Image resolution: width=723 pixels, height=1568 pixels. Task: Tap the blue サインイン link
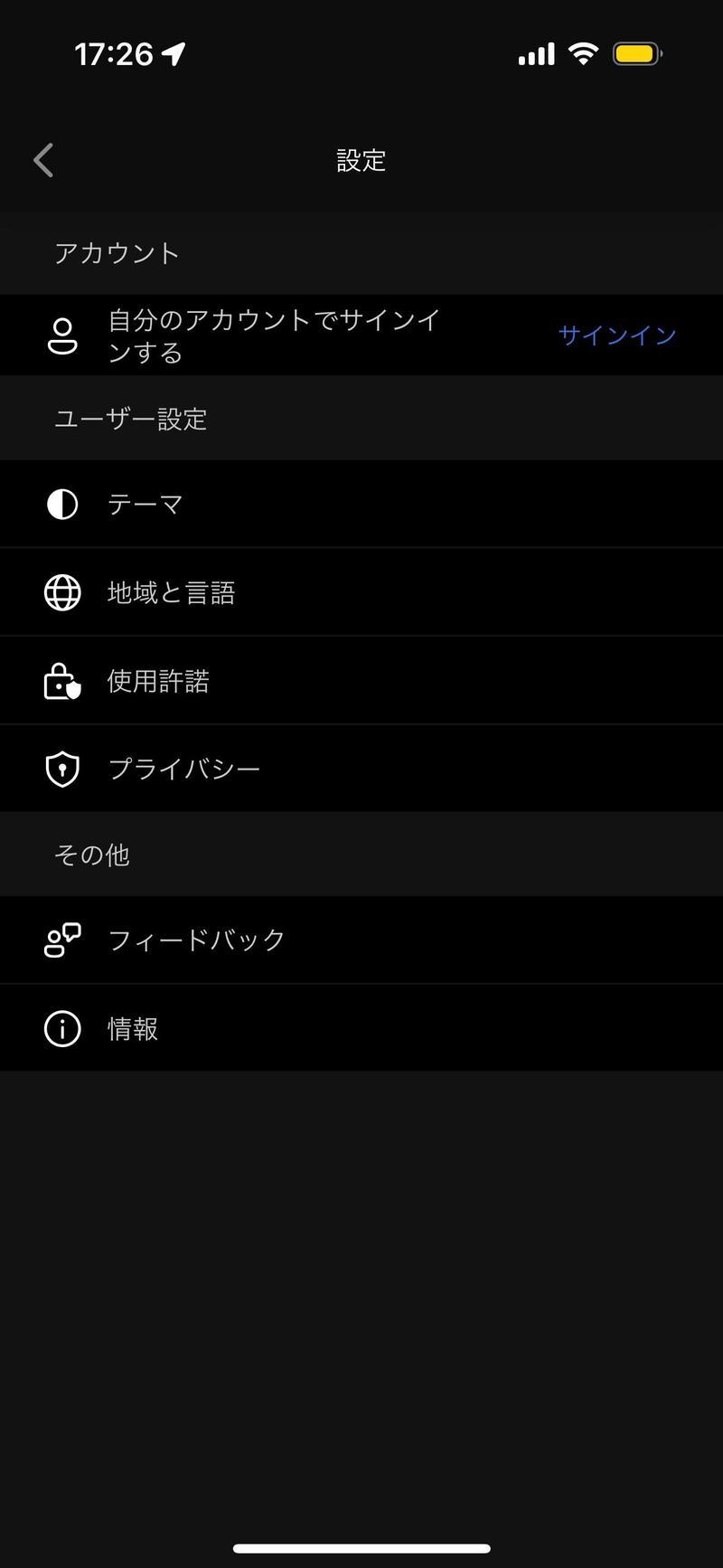(617, 335)
